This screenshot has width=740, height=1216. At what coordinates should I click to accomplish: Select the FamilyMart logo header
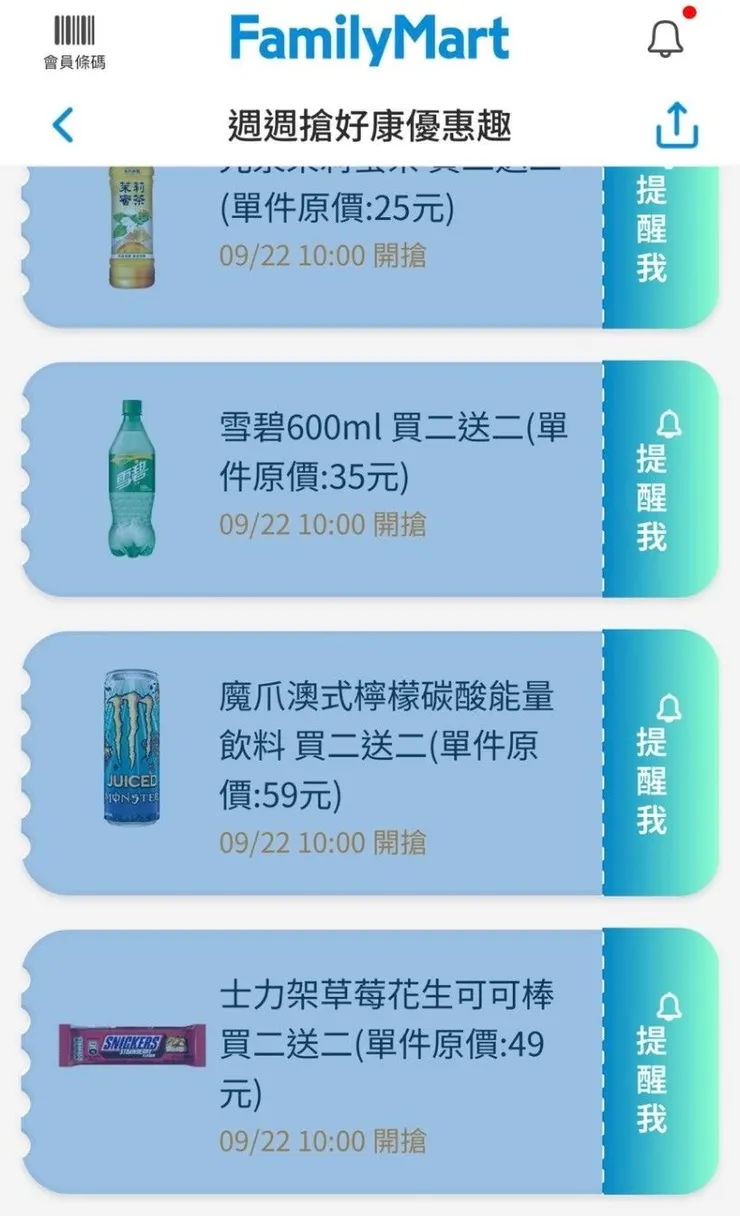pos(370,38)
